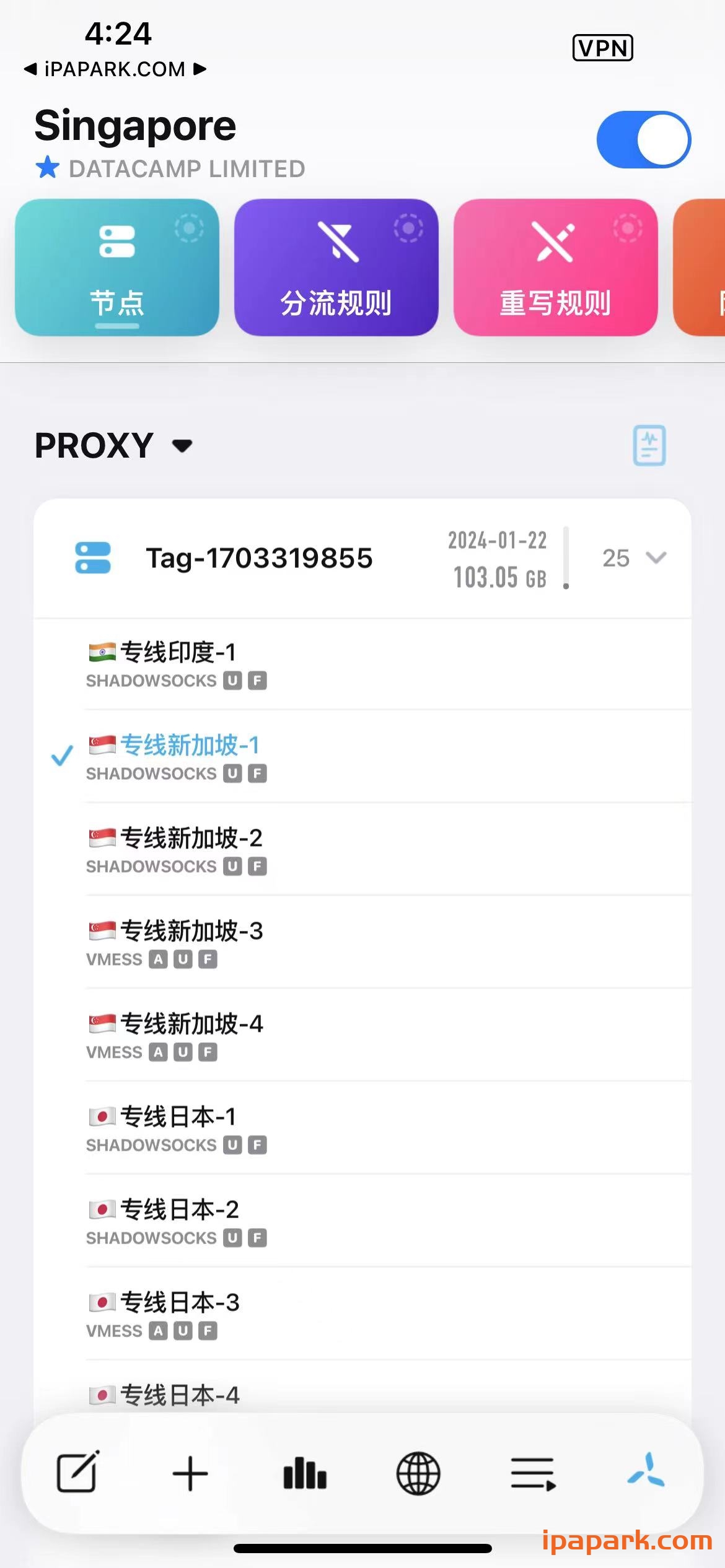725x1568 pixels.
Task: Collapse the Tag-1703319855 server group
Action: tap(655, 558)
